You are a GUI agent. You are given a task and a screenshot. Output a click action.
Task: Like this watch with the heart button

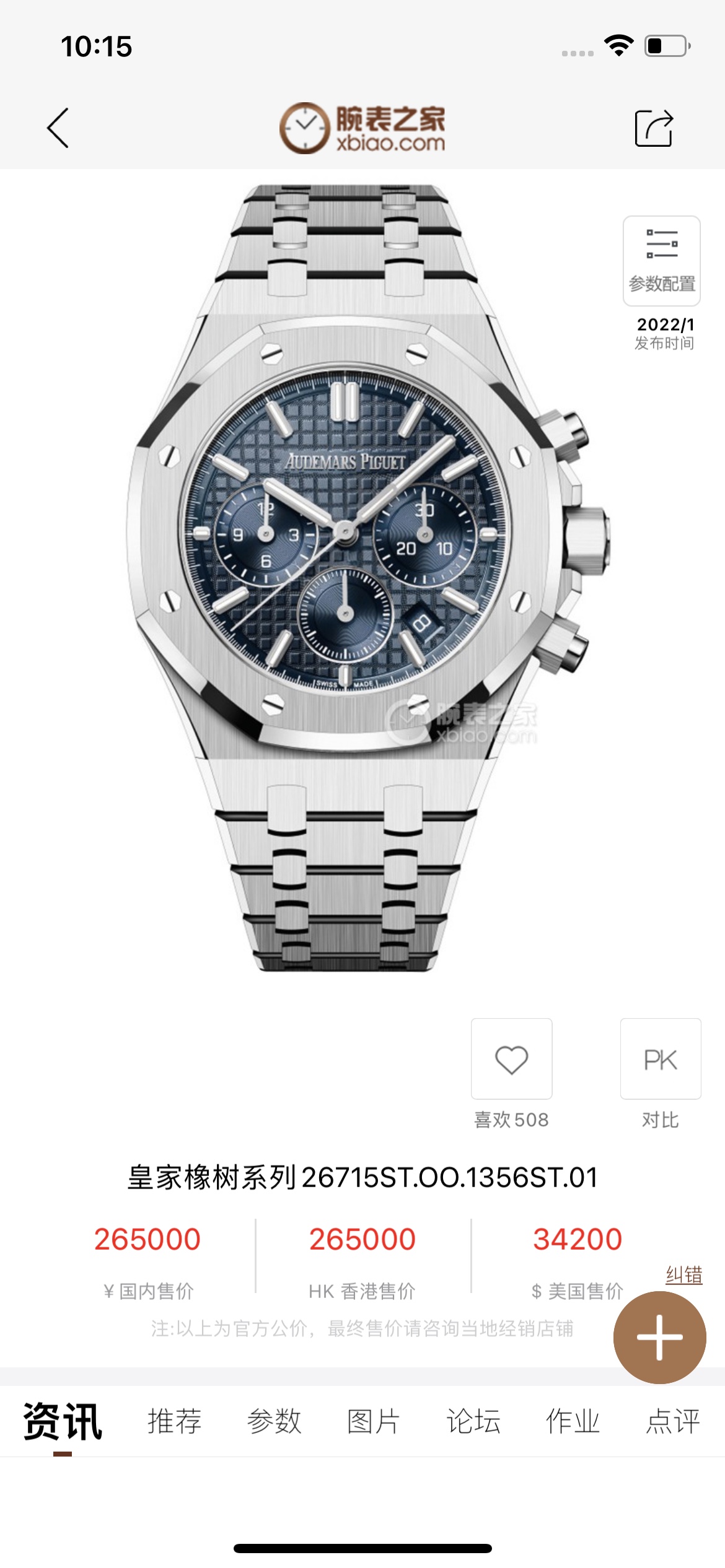click(511, 1059)
